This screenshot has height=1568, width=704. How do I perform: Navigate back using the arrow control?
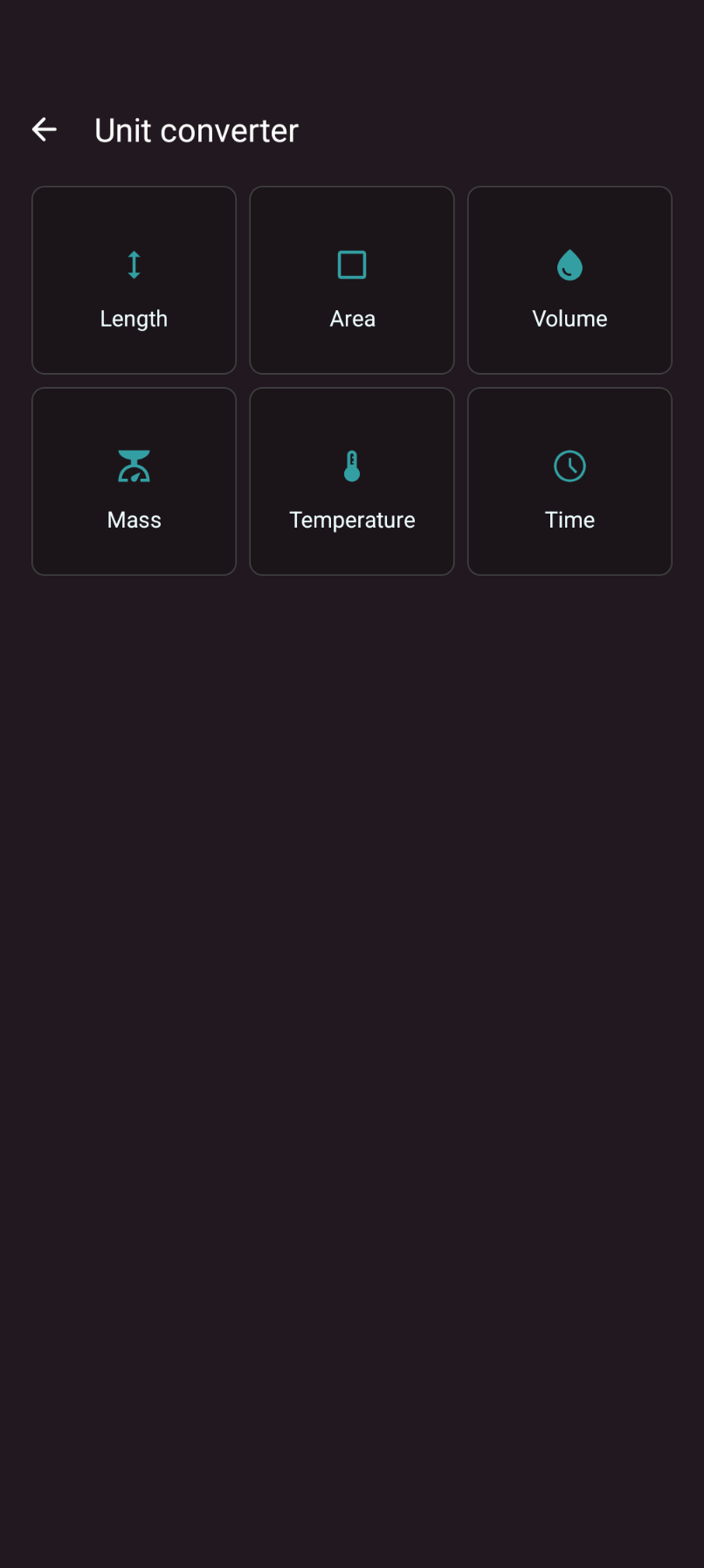pyautogui.click(x=44, y=129)
